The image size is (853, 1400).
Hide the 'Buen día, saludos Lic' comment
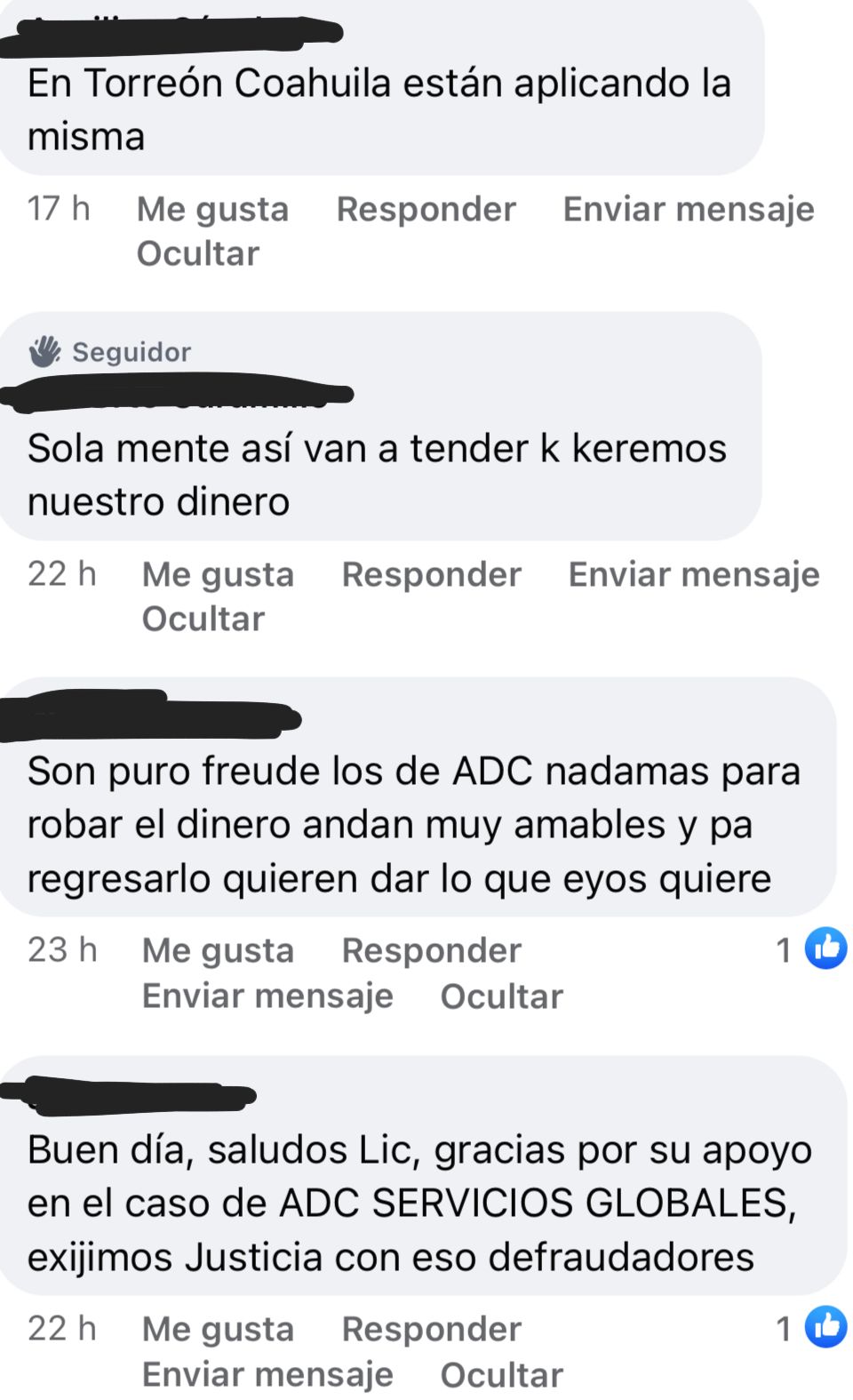pyautogui.click(x=501, y=1375)
